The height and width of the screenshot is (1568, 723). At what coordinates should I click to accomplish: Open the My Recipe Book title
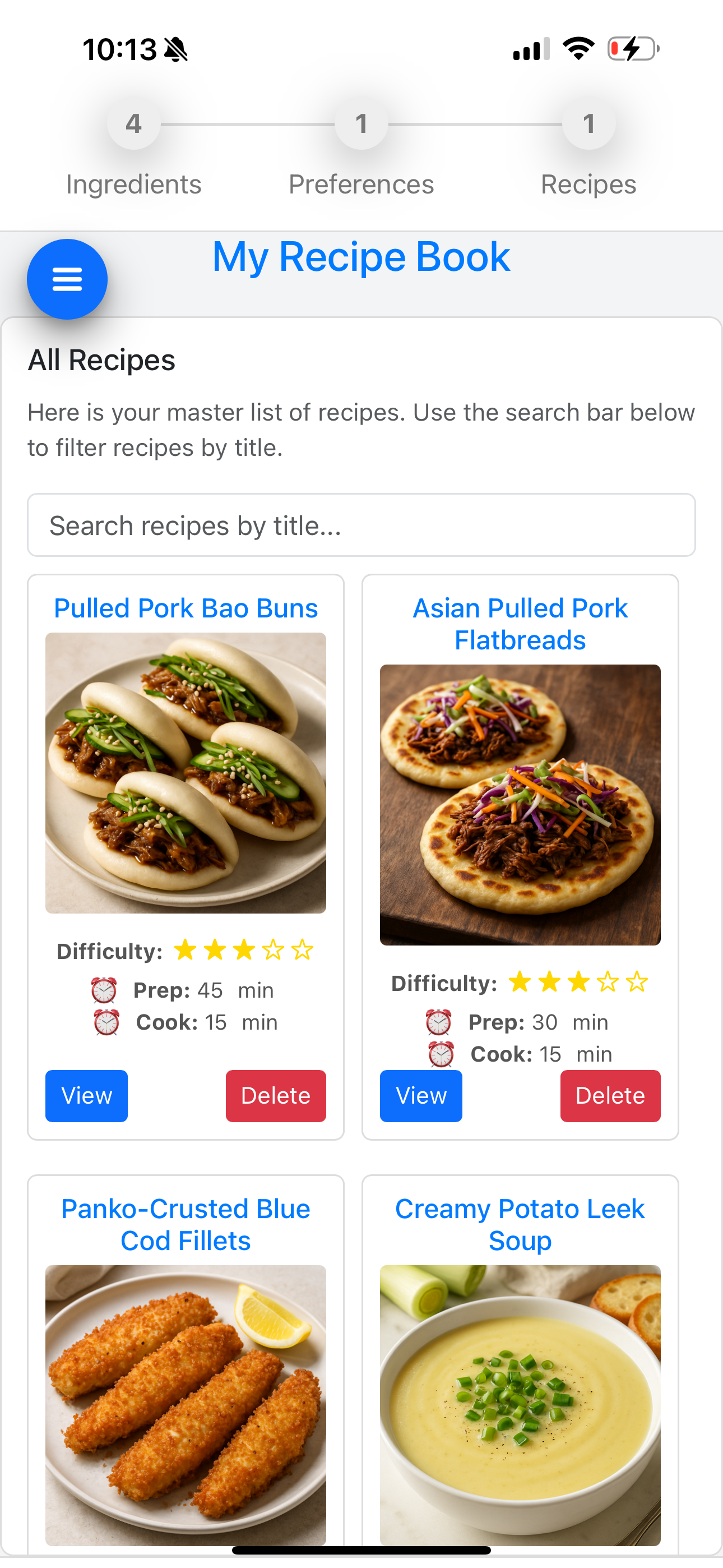[361, 257]
